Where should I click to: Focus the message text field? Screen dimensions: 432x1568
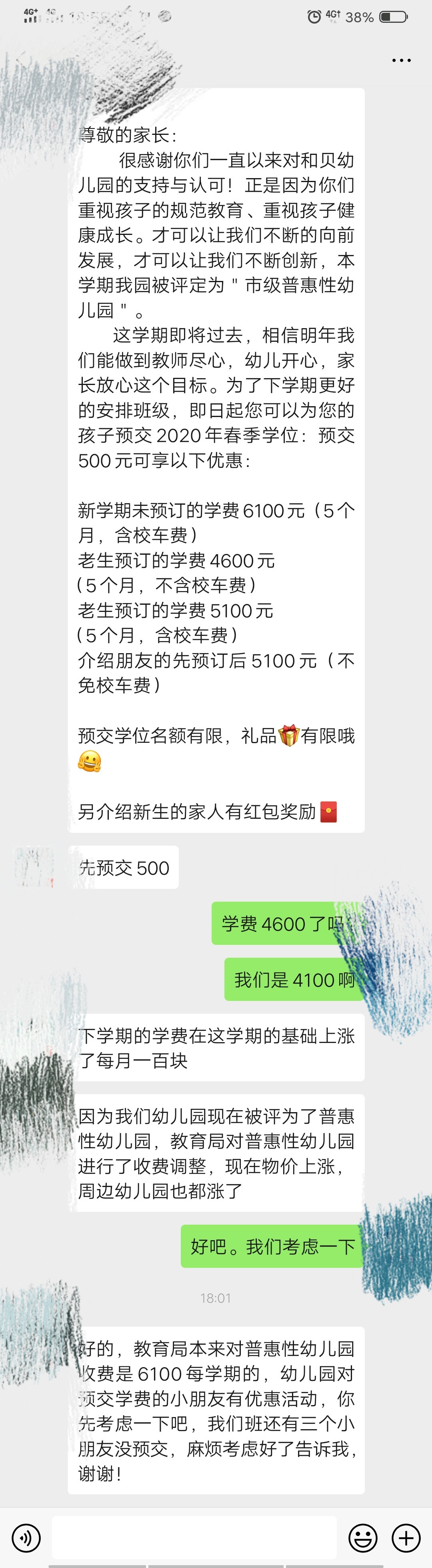tap(194, 1538)
